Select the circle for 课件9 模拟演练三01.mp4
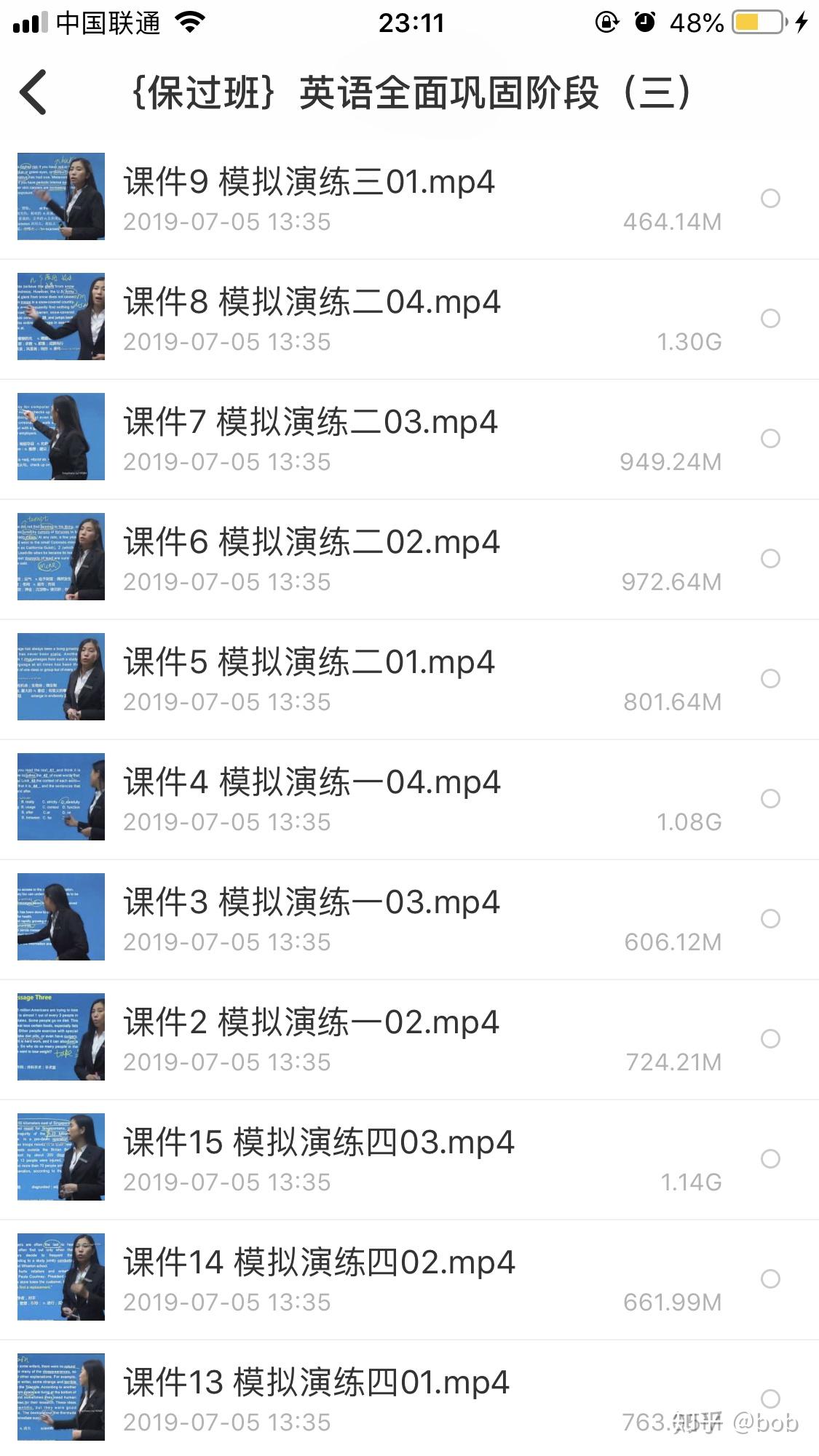This screenshot has width=819, height=1456. (770, 199)
